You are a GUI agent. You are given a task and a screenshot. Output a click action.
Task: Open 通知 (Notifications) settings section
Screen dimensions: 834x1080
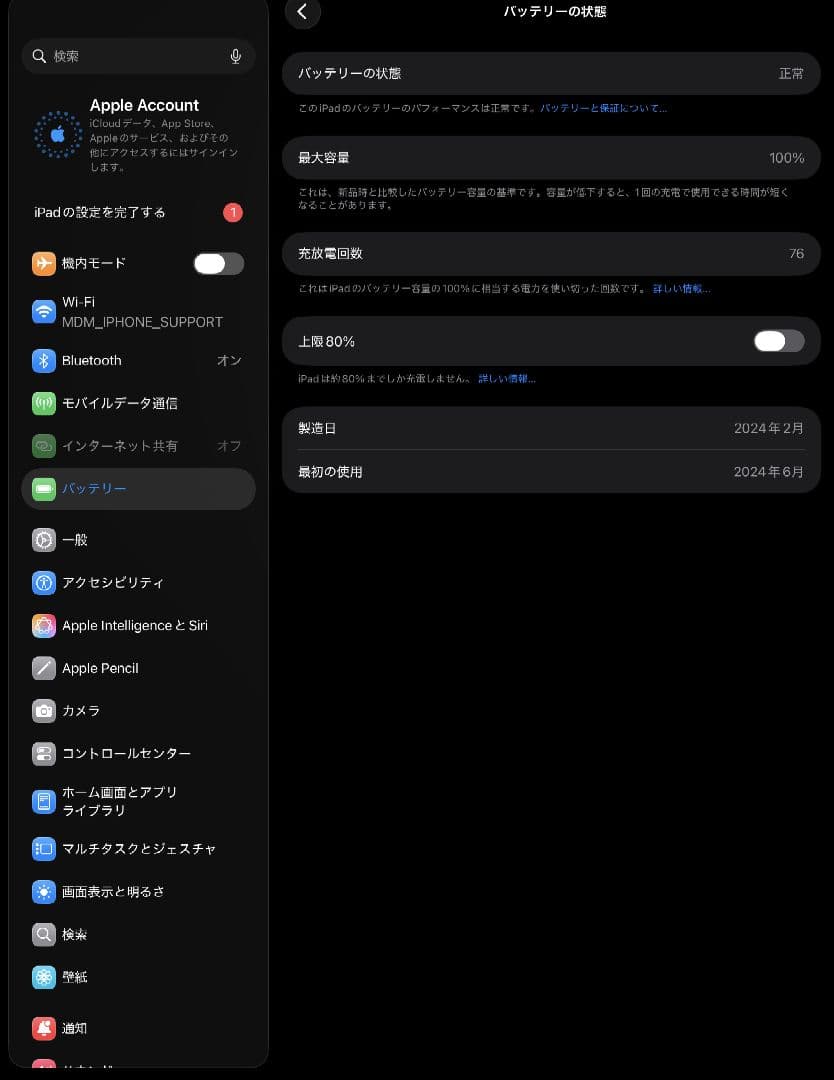pyautogui.click(x=44, y=1028)
